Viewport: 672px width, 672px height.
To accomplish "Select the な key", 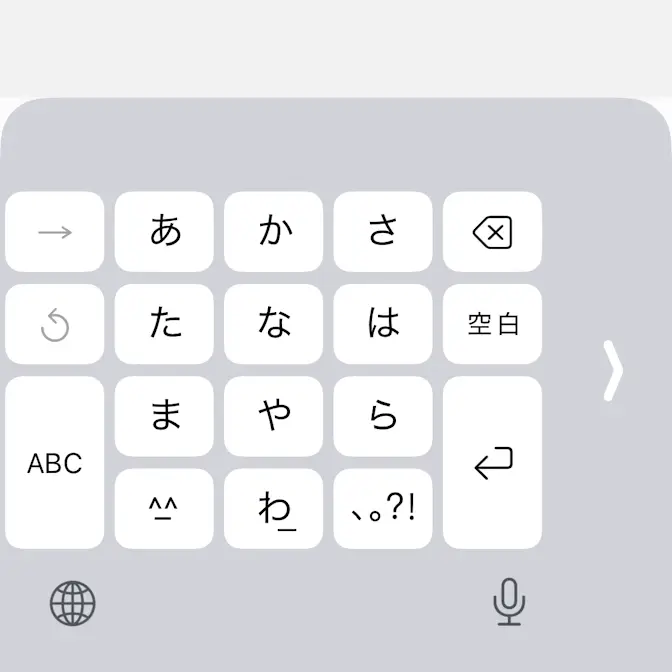I will 274,324.
